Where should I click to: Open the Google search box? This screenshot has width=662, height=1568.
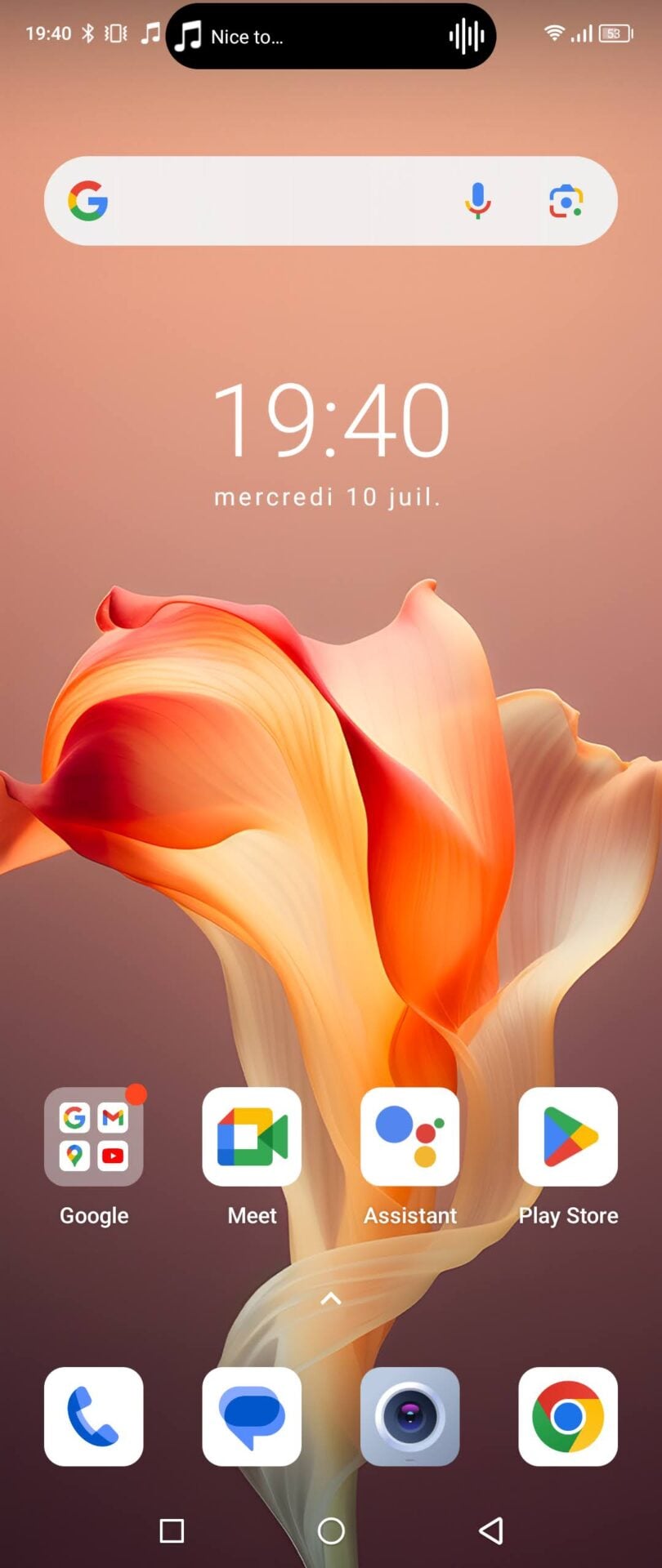(278, 201)
